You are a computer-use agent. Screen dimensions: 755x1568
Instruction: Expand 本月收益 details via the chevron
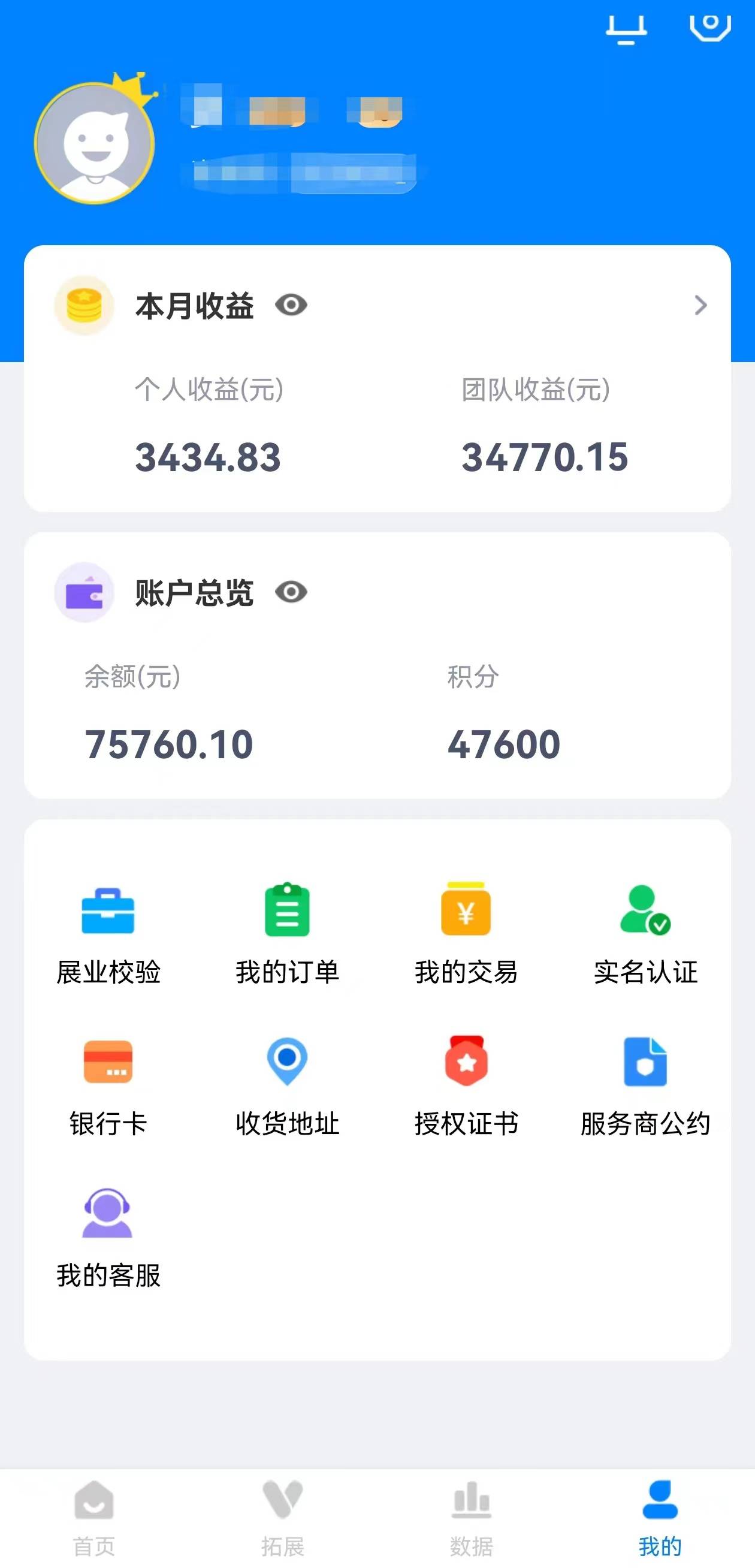[701, 307]
